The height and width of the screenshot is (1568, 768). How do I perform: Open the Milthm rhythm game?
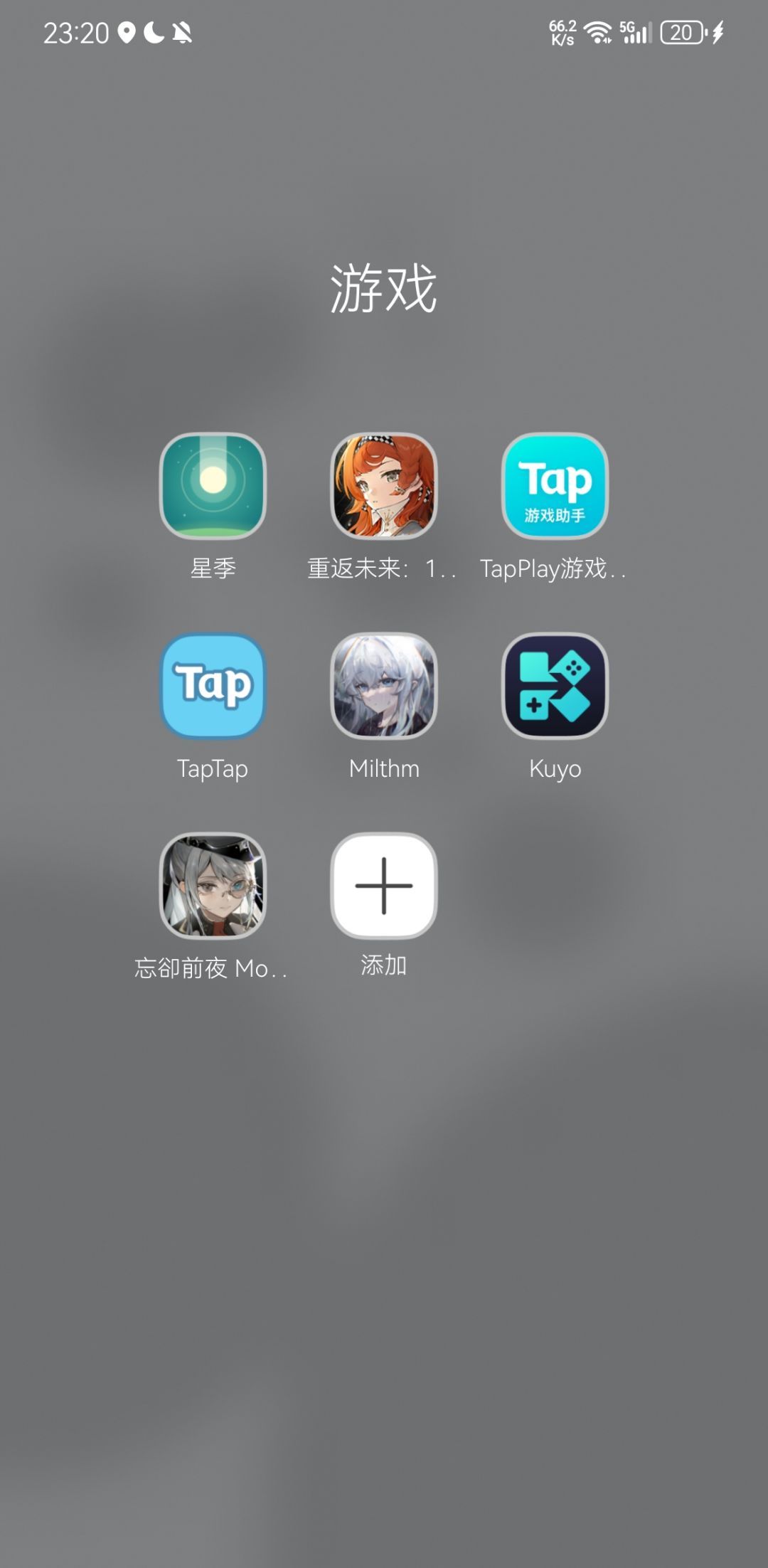tap(384, 684)
